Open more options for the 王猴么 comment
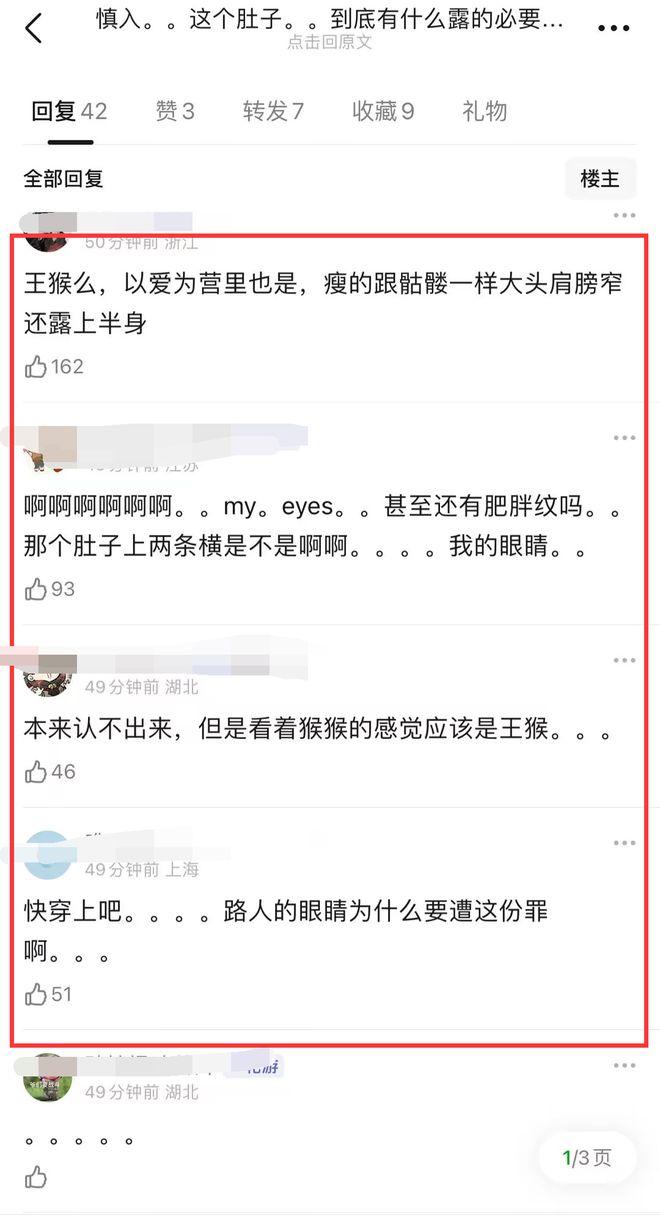 pyautogui.click(x=625, y=216)
